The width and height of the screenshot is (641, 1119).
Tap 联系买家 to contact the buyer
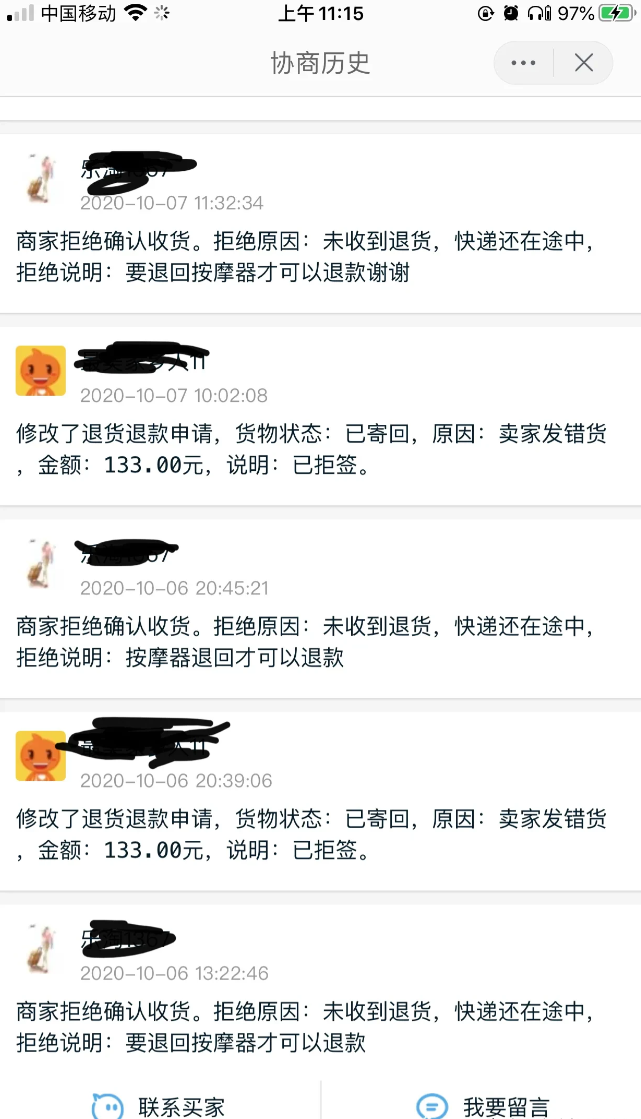160,1105
